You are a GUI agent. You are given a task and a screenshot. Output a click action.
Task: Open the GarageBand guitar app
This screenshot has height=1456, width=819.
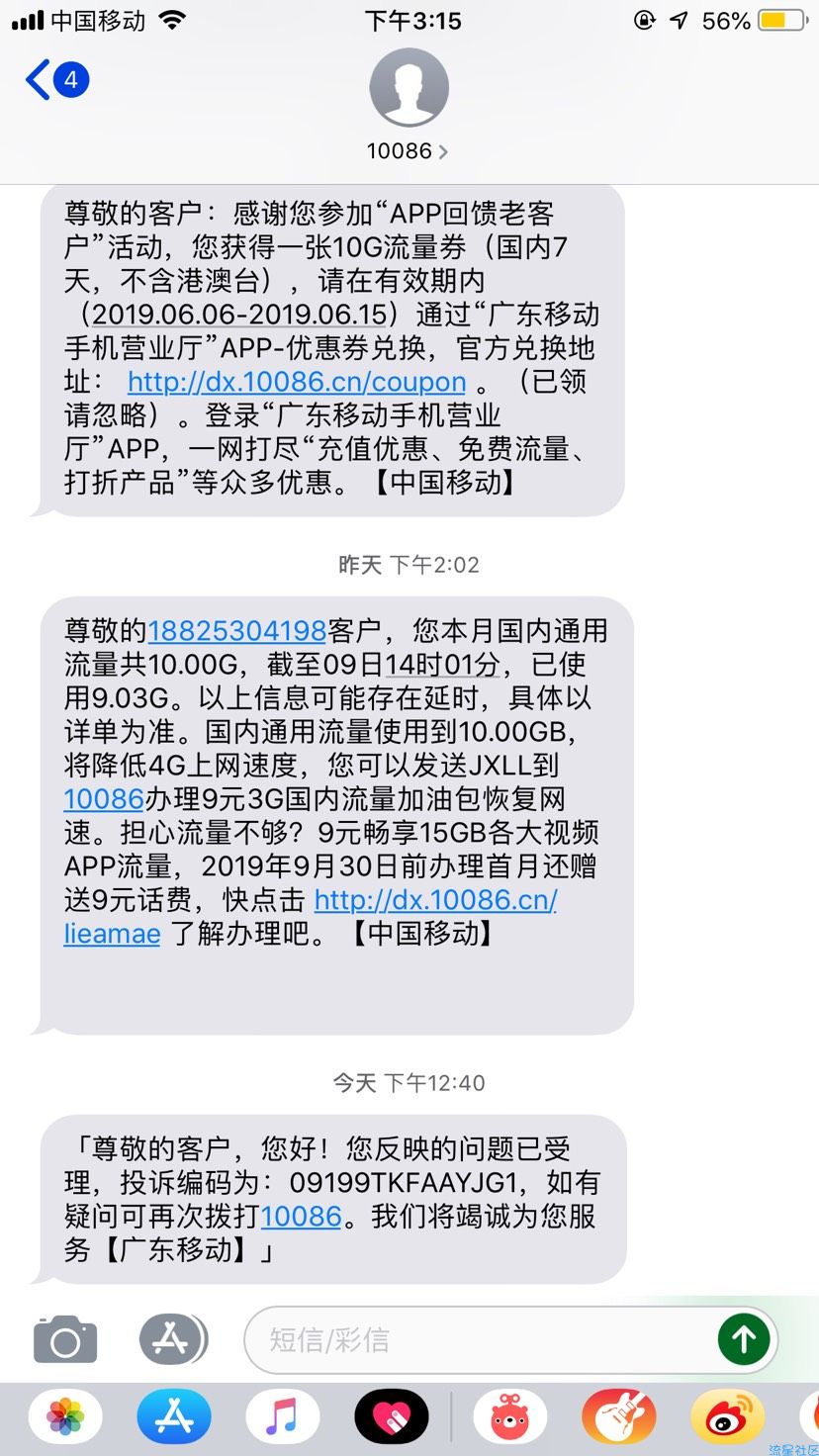[618, 1418]
